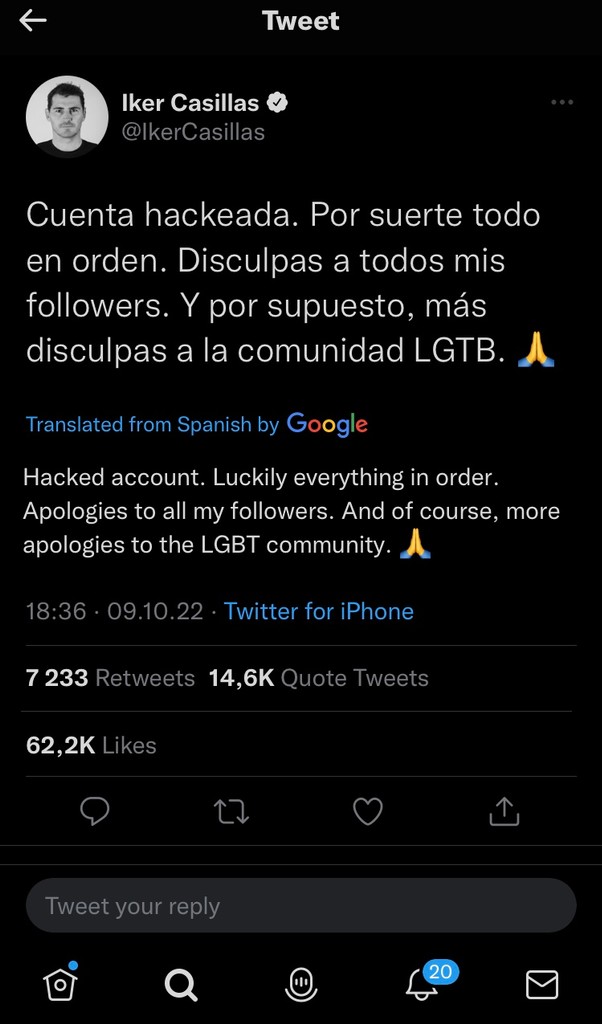Switch to the Home tab

click(x=61, y=984)
